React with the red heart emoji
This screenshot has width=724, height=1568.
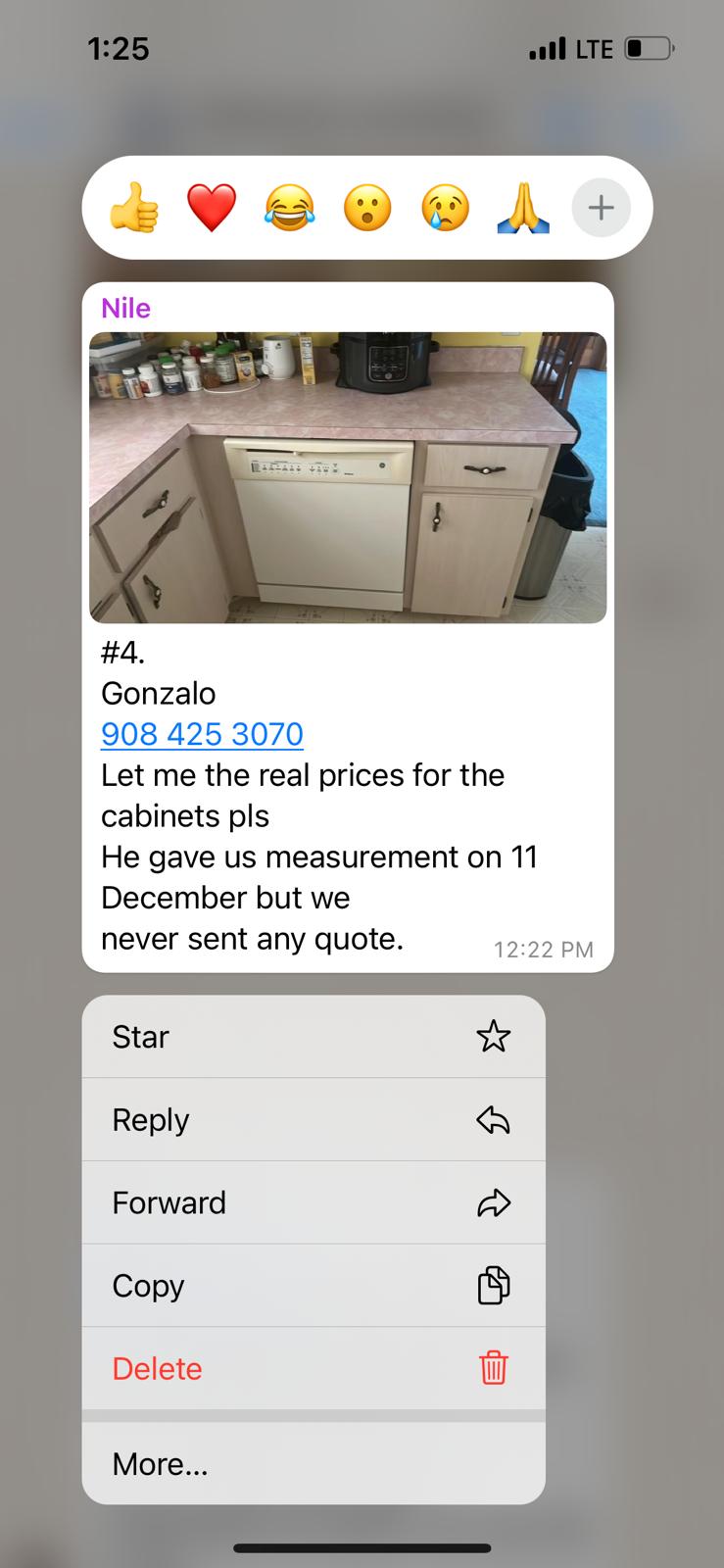point(212,208)
